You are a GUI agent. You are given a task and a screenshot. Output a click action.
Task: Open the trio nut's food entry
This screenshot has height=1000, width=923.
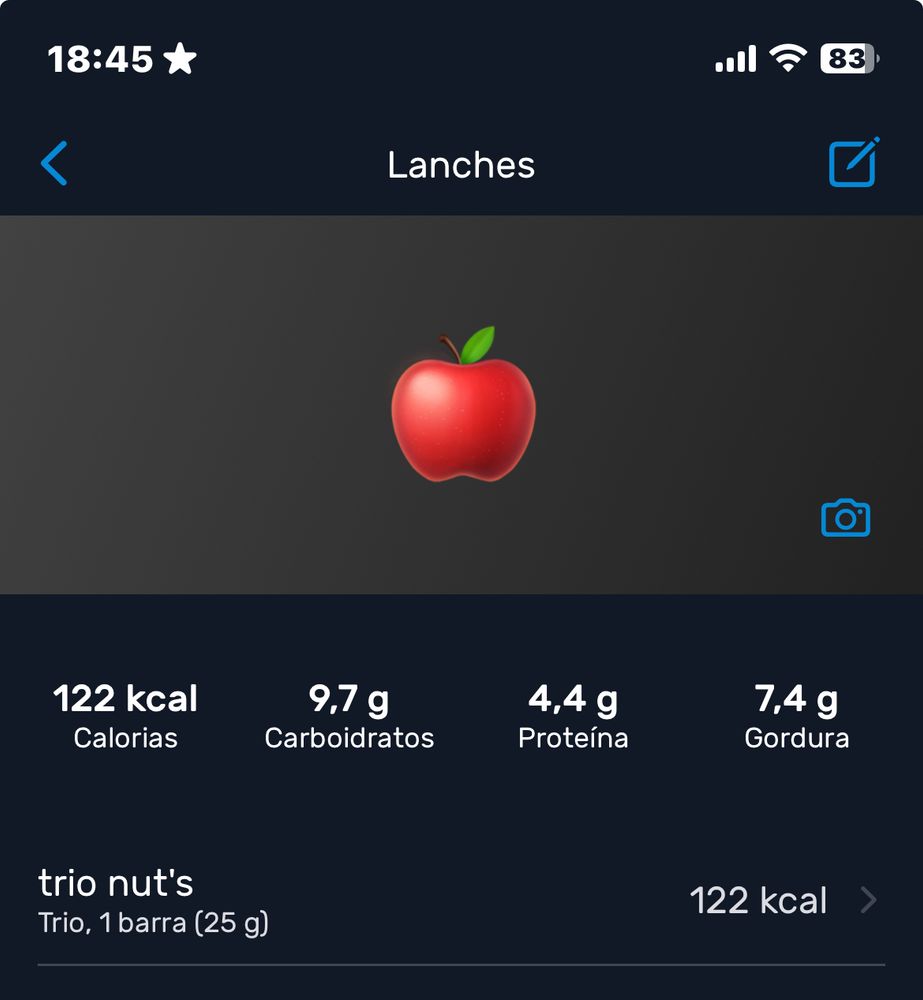point(460,901)
